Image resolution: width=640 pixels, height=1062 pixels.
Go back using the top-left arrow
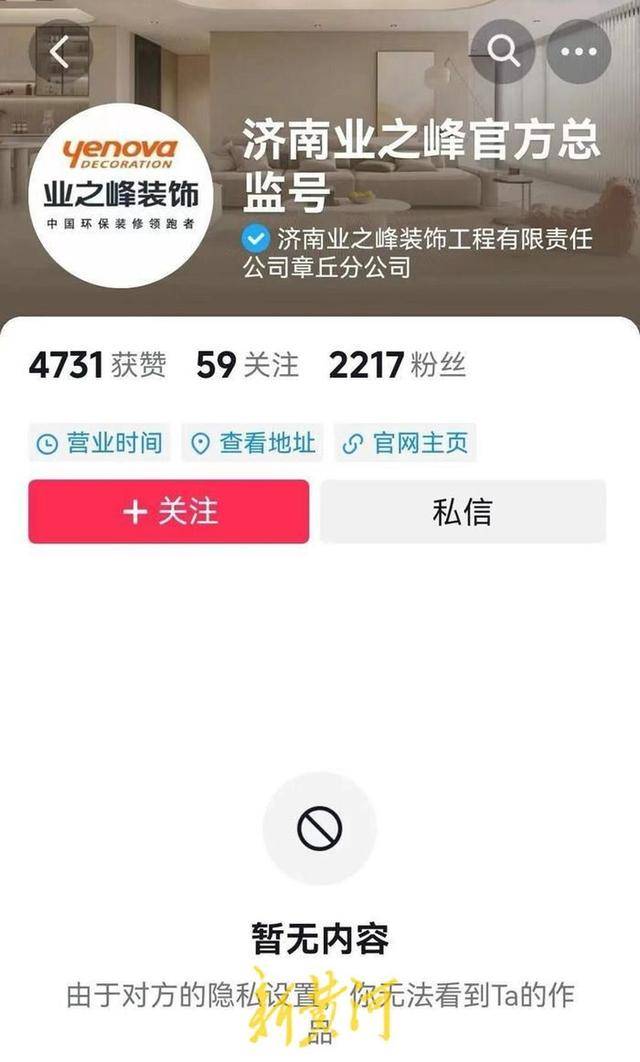(x=60, y=52)
